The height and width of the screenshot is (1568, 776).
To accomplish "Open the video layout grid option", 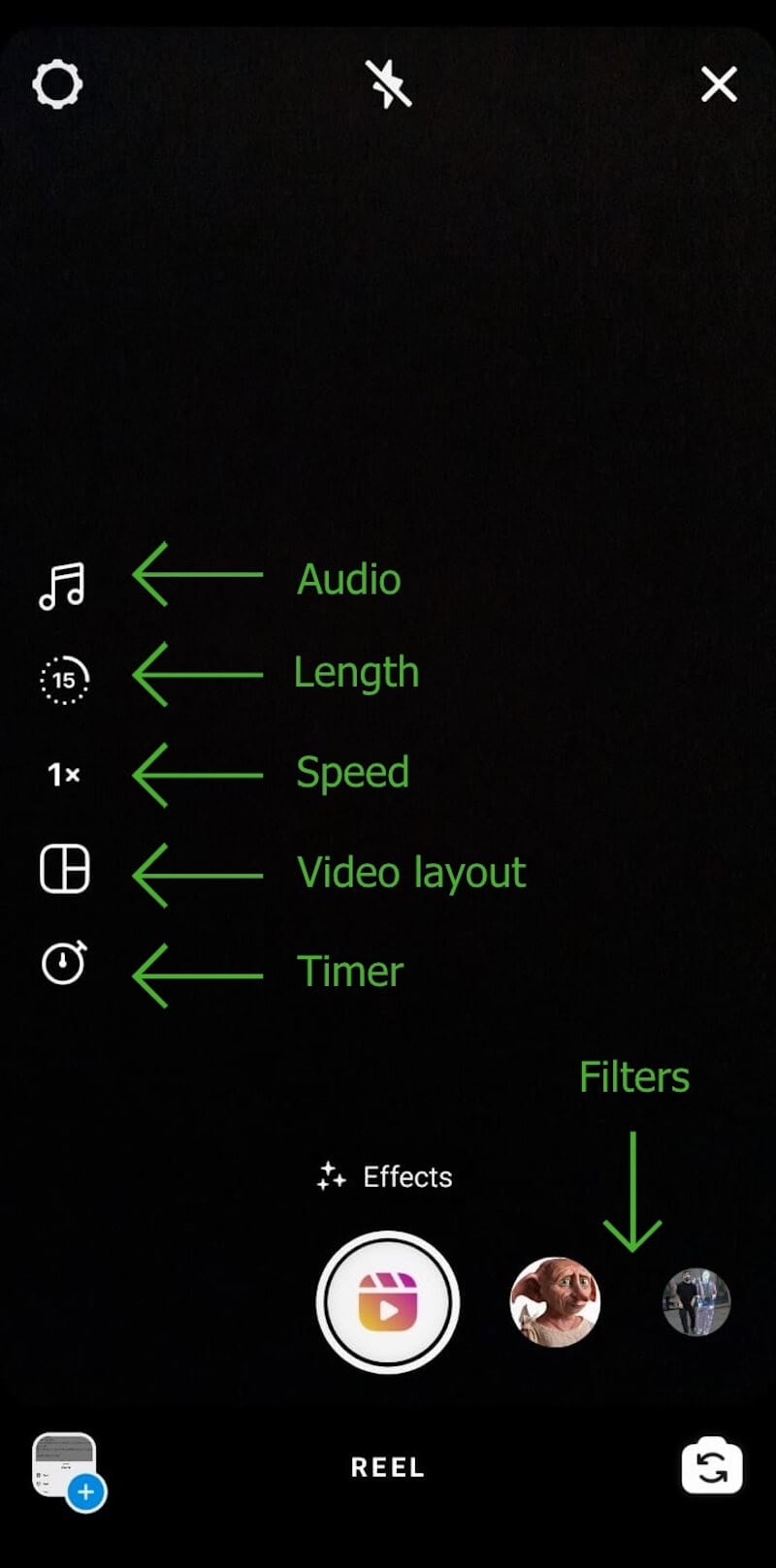I will 64,868.
